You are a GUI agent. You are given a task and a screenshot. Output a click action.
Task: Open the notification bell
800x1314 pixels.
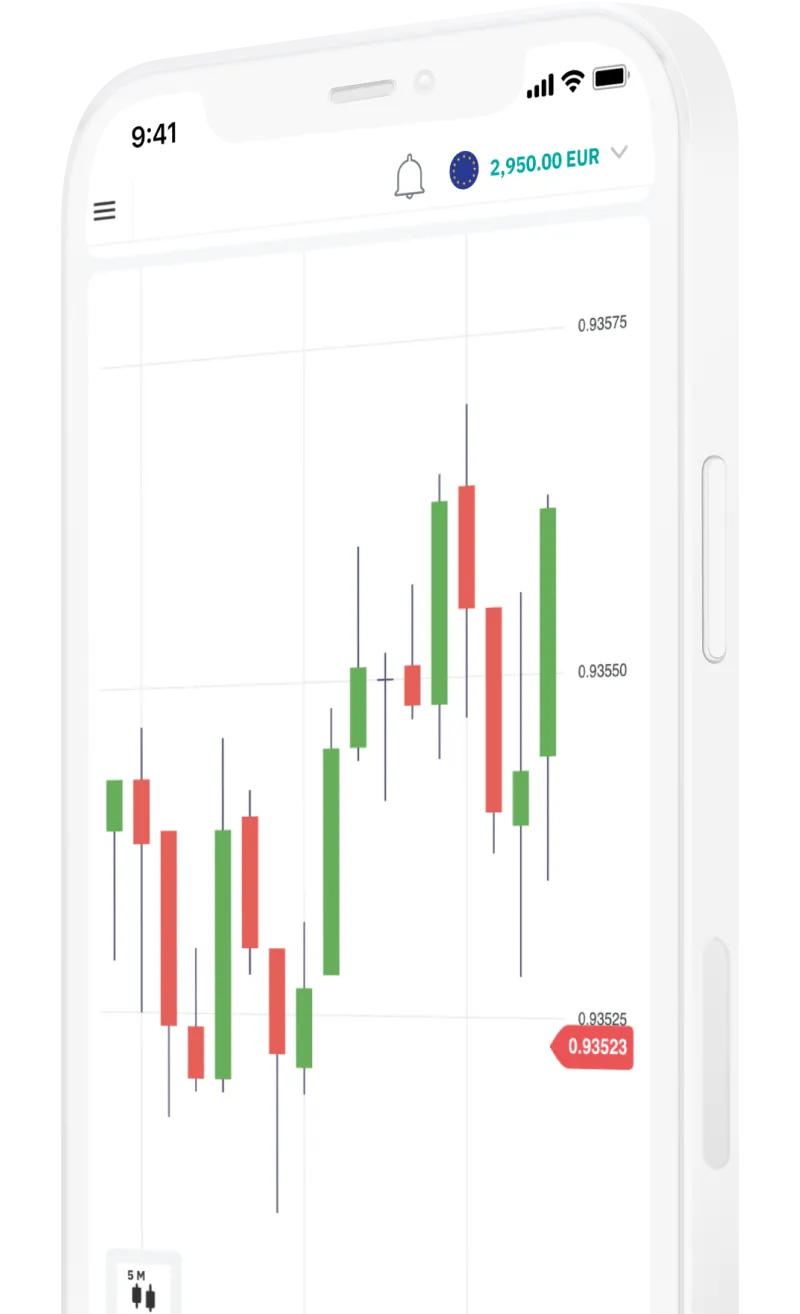[x=408, y=175]
